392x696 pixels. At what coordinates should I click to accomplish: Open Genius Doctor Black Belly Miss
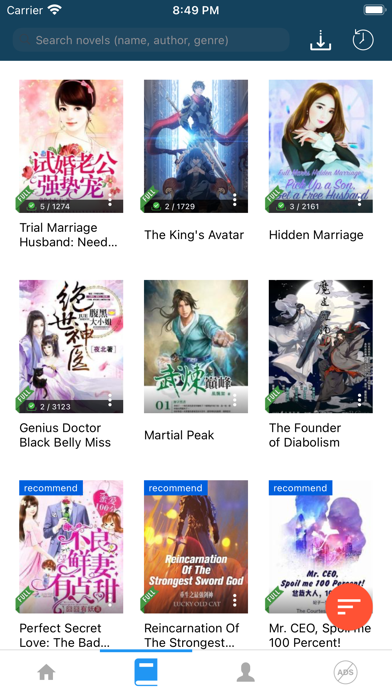tap(71, 347)
